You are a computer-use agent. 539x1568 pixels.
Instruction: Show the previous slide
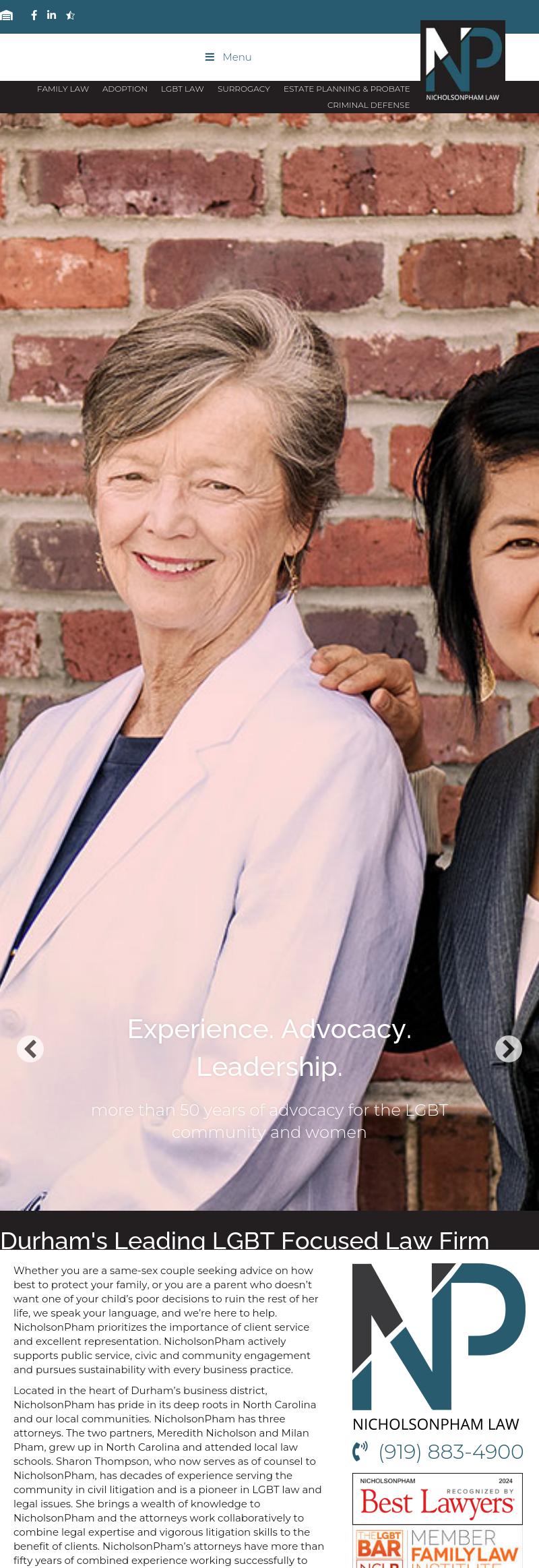pyautogui.click(x=30, y=1049)
